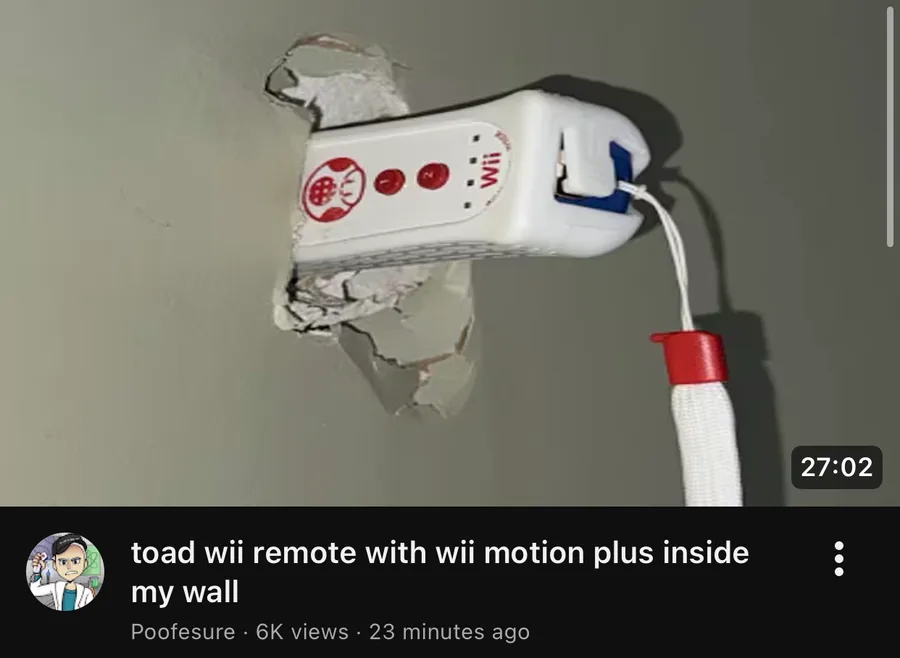This screenshot has width=900, height=658.
Task: Open the 'toad wii remote' video title
Action: click(440, 572)
